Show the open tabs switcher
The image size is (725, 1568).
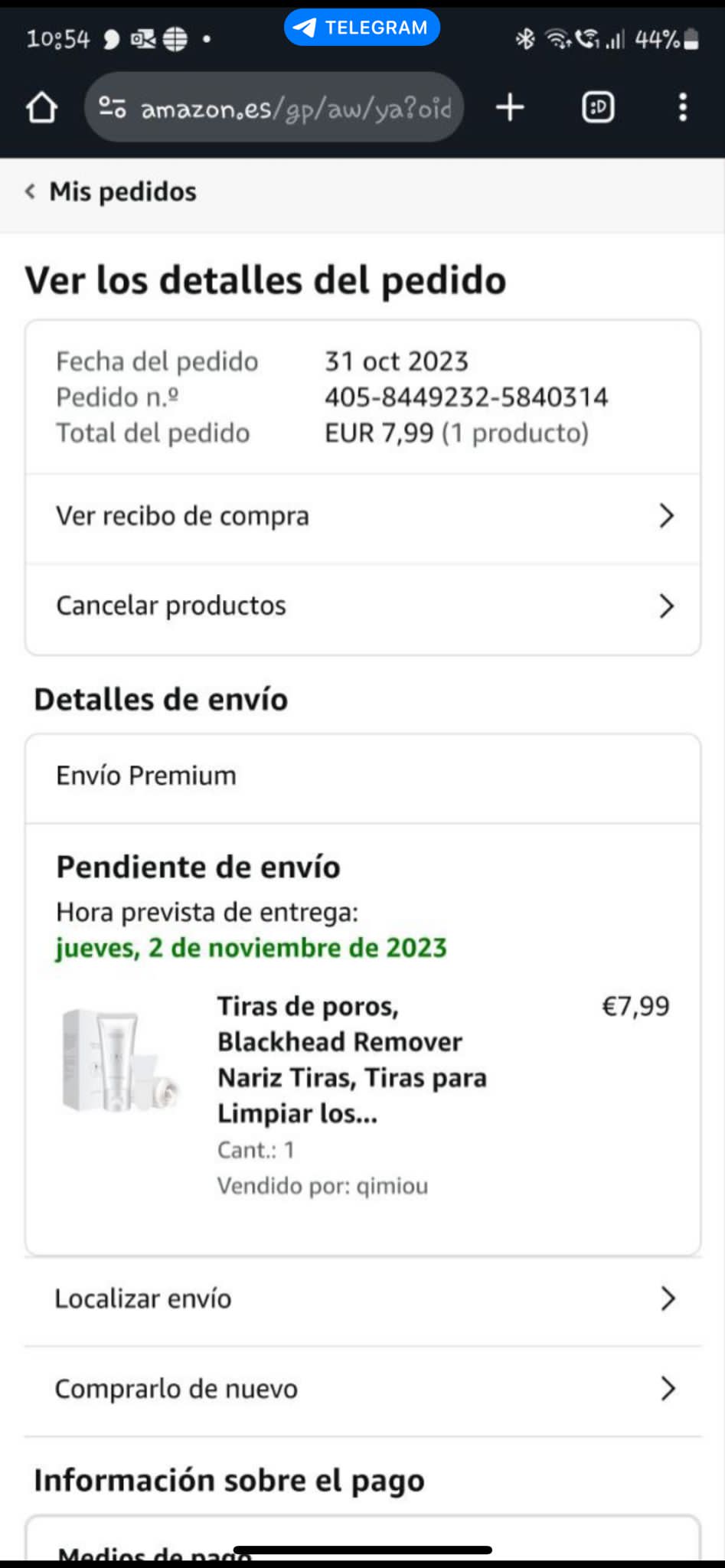pyautogui.click(x=598, y=108)
